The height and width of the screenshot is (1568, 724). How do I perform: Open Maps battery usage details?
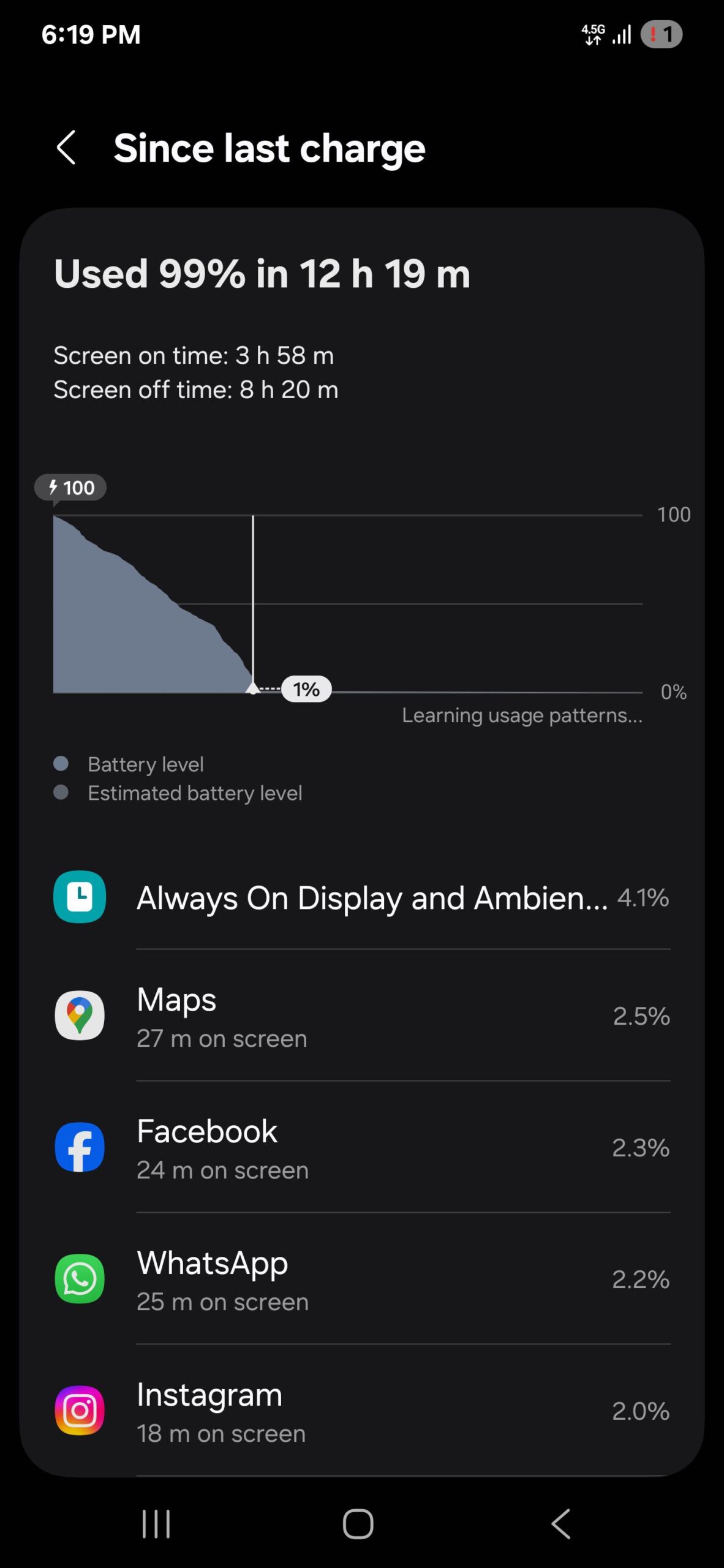pyautogui.click(x=361, y=1017)
